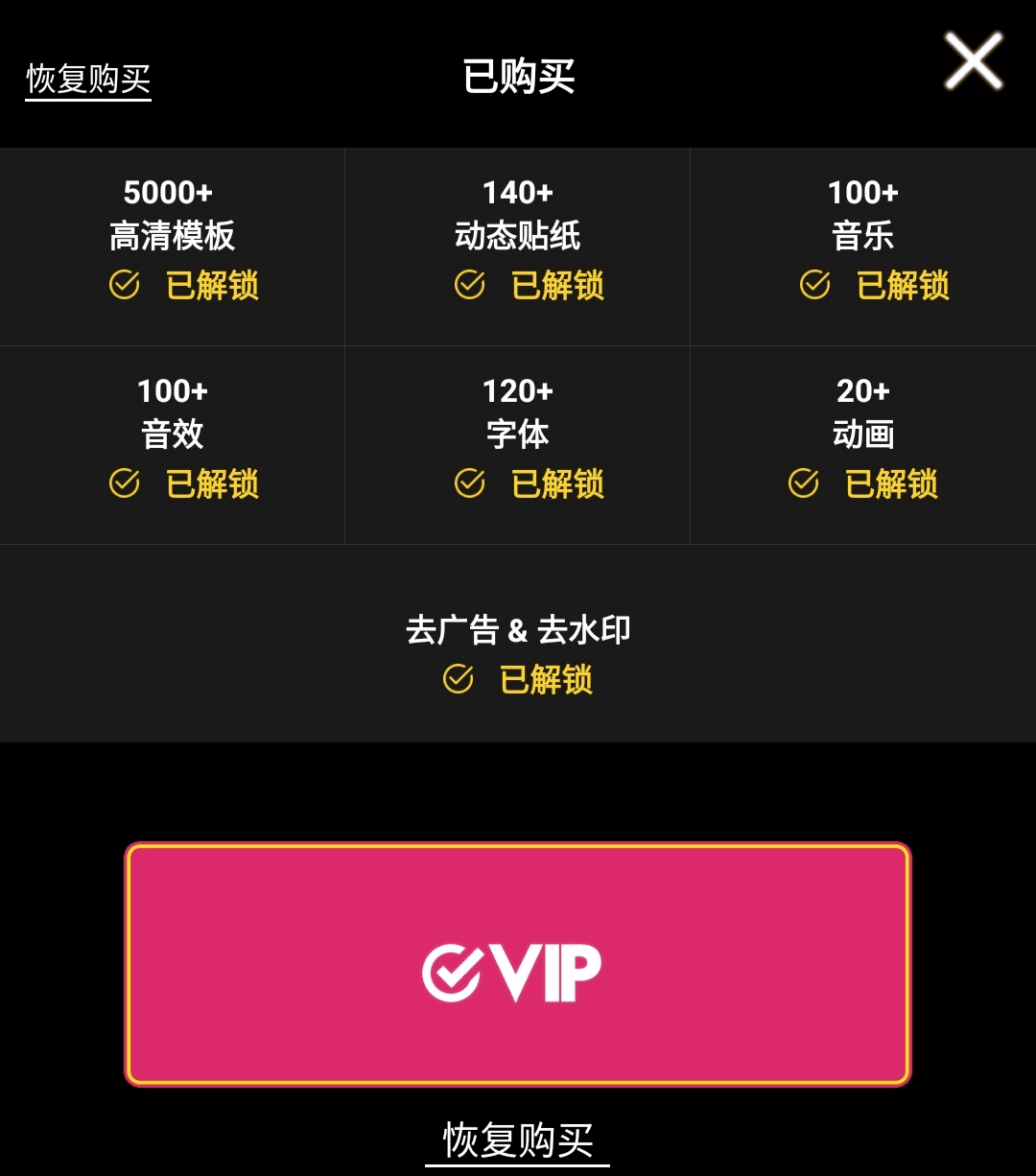This screenshot has height=1176, width=1036.
Task: Tap the top-left 恢复购买 link
Action: click(88, 79)
